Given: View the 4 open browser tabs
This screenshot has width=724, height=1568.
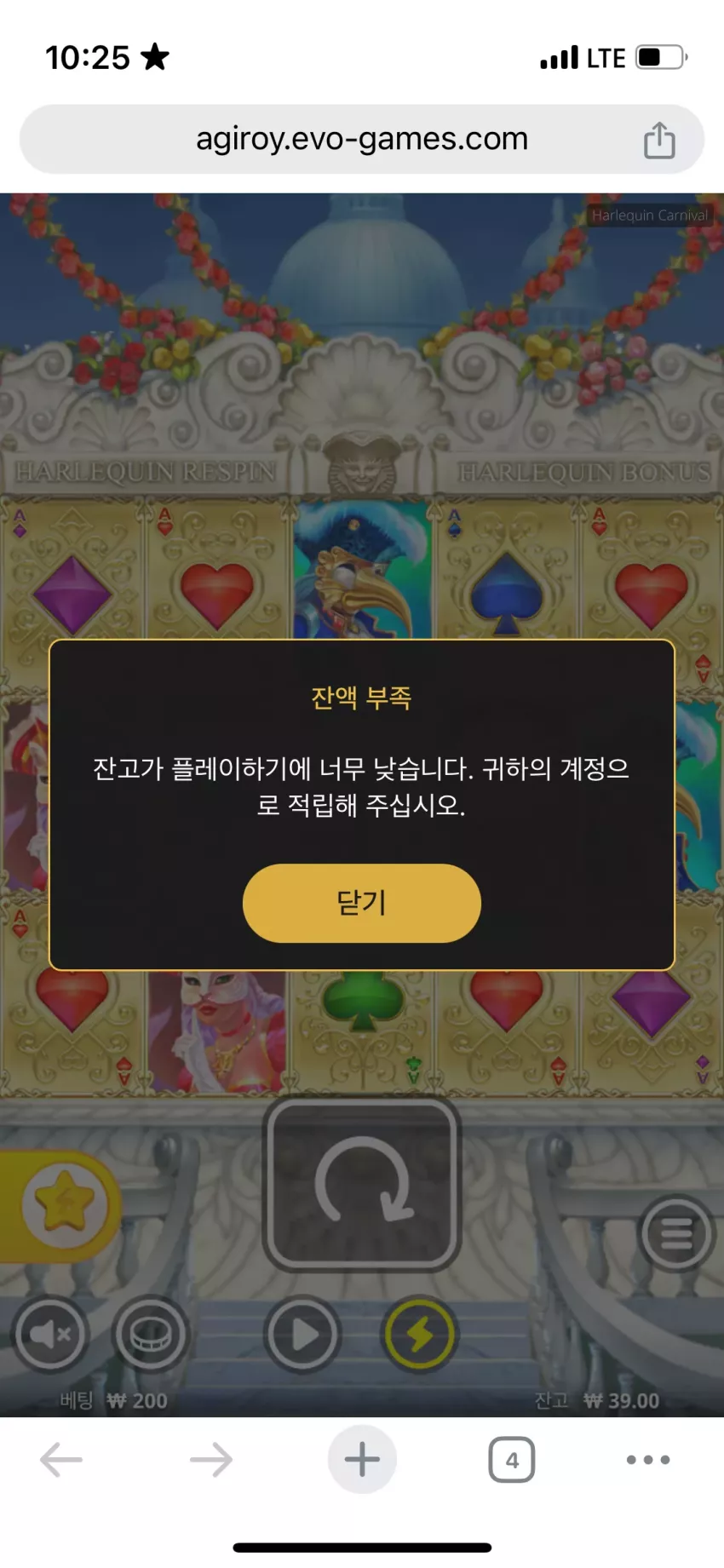Looking at the screenshot, I should pos(512,1460).
